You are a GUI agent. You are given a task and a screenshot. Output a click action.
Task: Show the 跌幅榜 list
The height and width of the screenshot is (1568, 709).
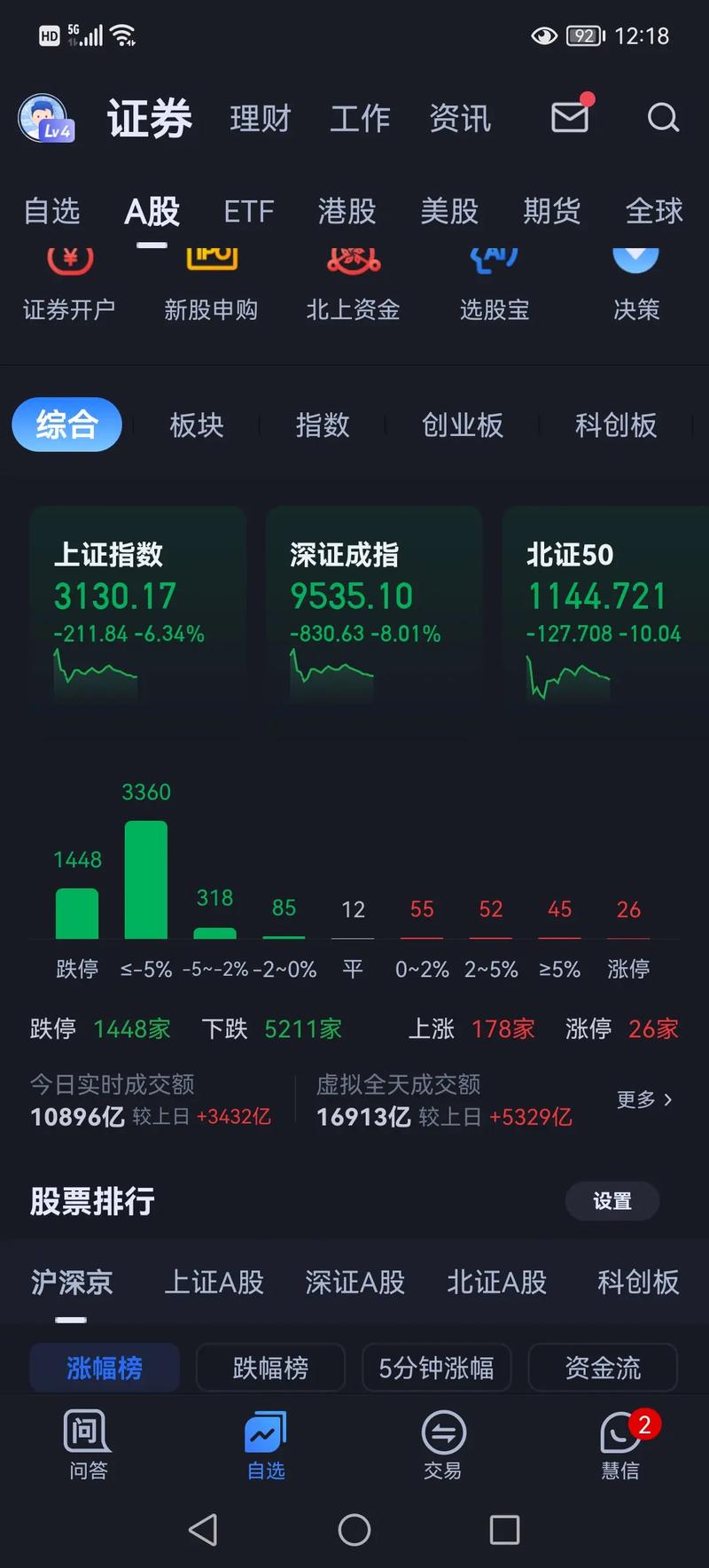(x=270, y=1368)
